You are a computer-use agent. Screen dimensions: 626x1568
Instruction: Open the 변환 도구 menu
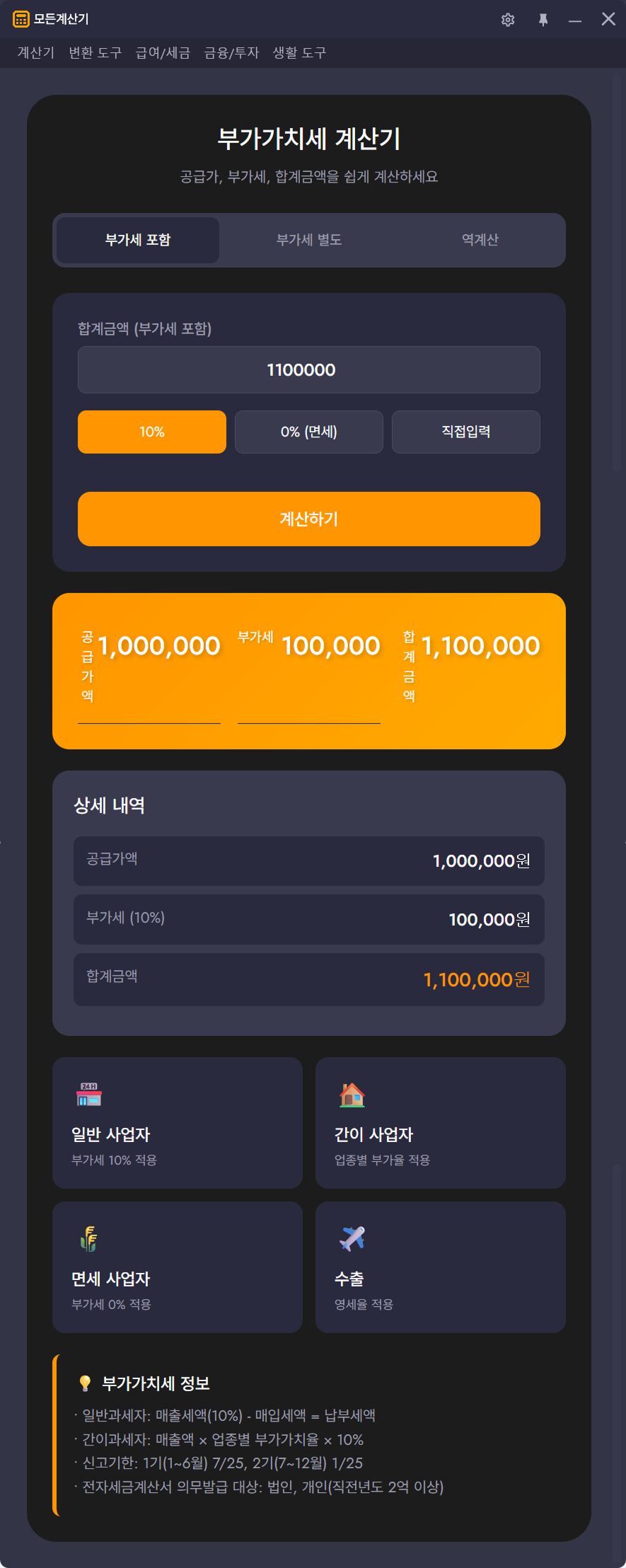95,53
